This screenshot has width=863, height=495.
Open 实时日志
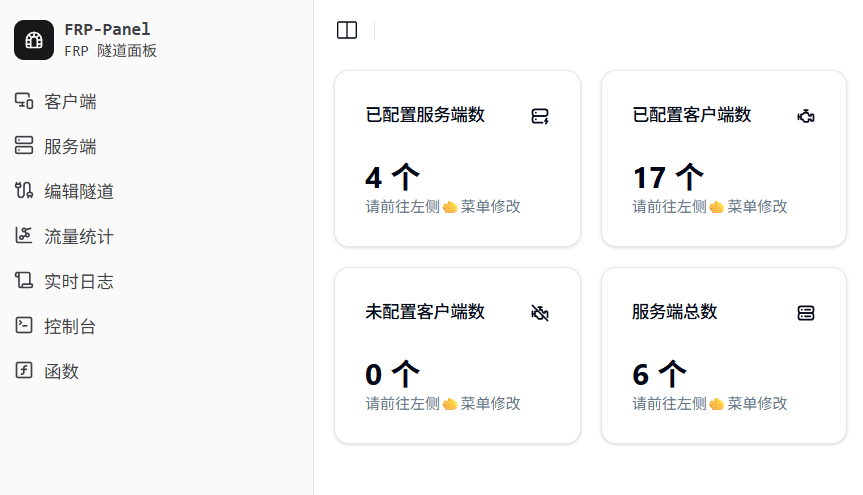[x=78, y=281]
